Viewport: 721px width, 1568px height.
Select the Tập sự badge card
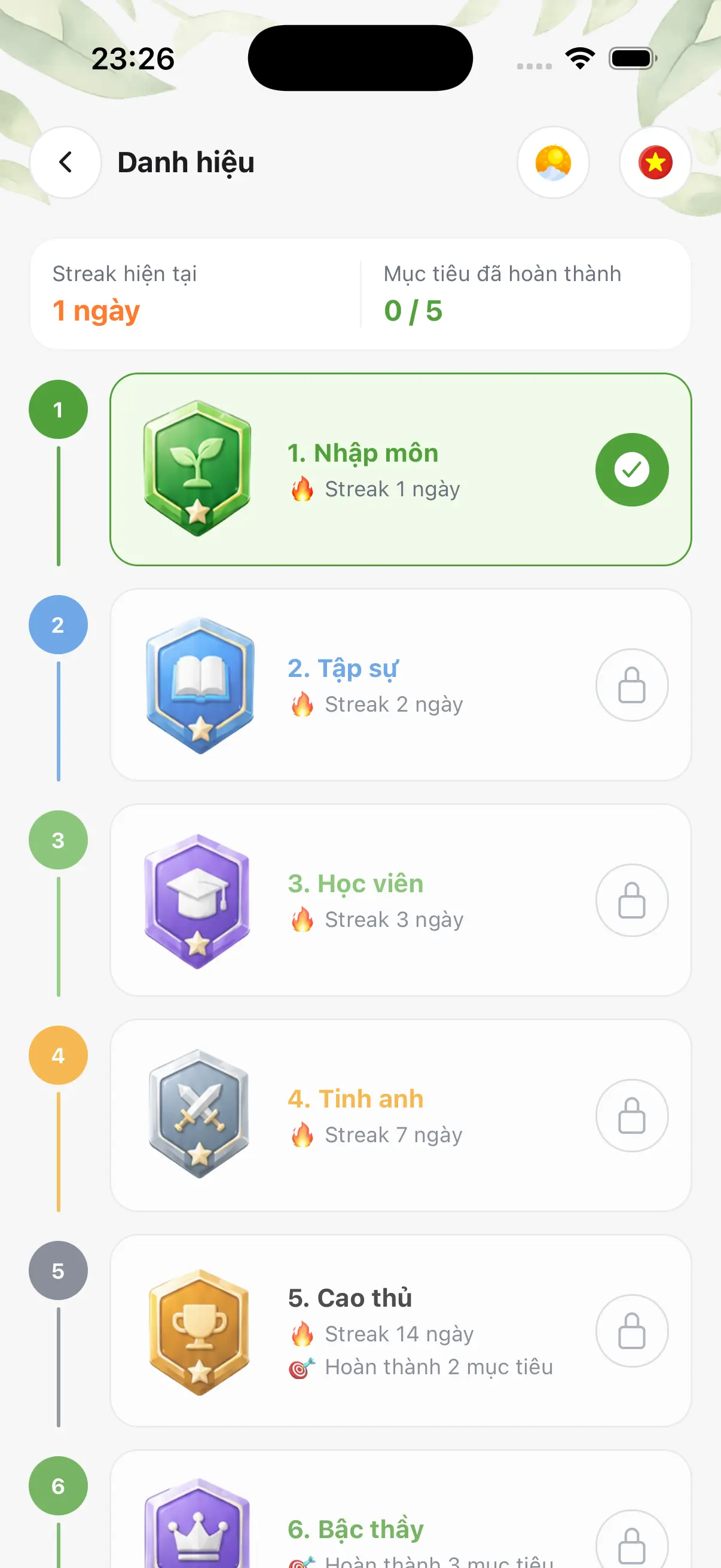coord(401,685)
